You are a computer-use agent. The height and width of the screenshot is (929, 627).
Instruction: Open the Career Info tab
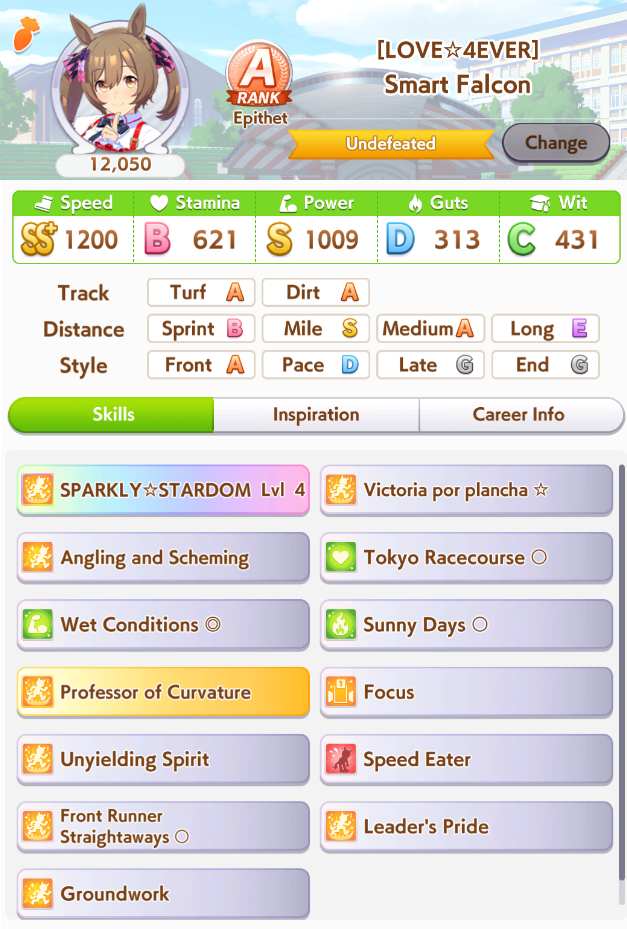tap(519, 415)
